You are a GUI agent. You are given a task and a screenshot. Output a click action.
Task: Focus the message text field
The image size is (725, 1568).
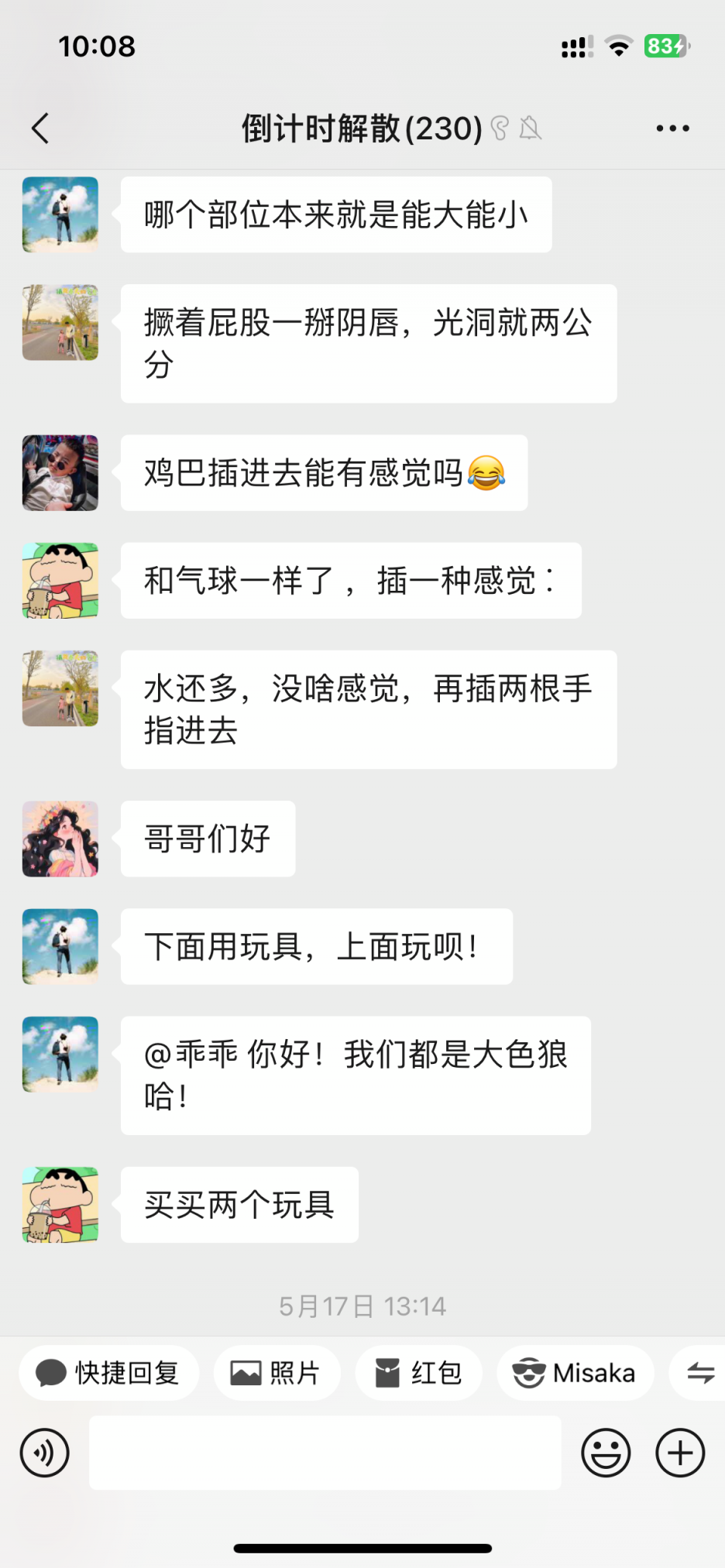325,1453
